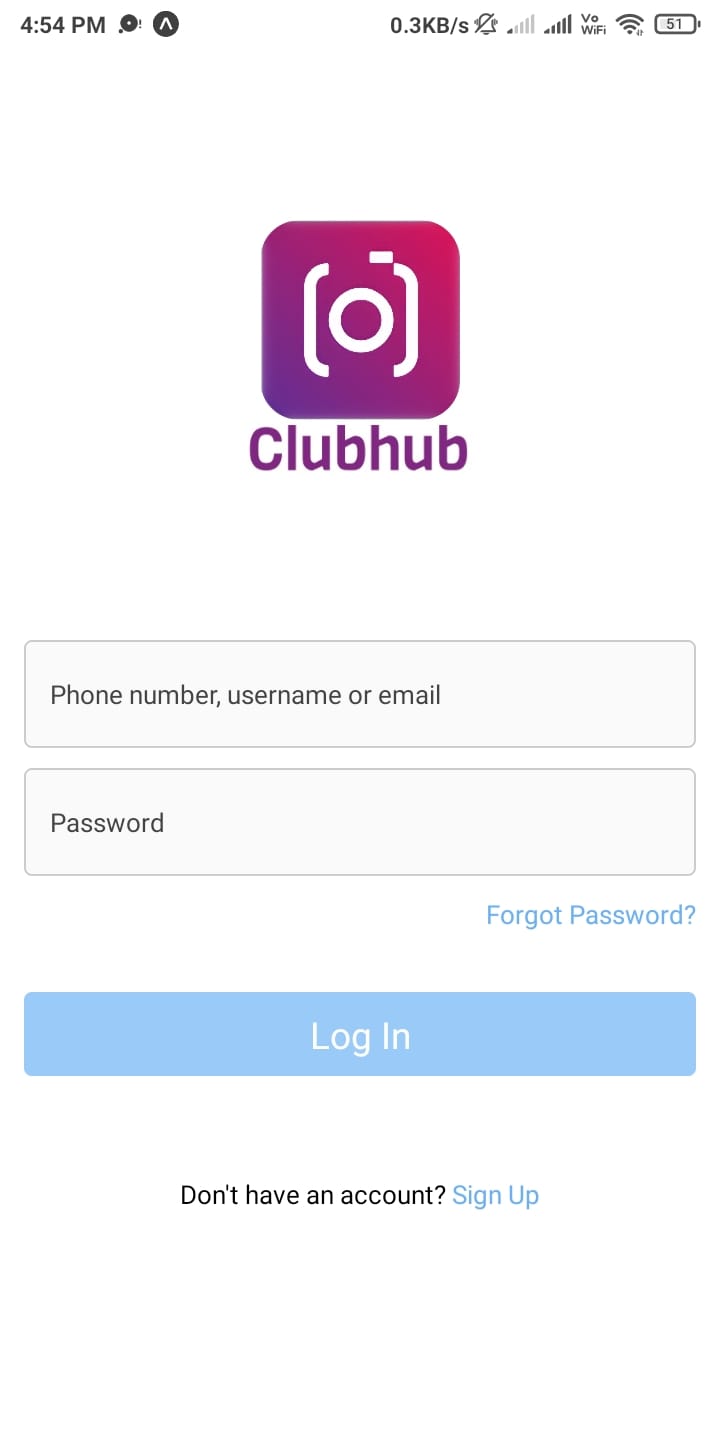Image resolution: width=720 pixels, height=1440 pixels.
Task: Tap the dark circular app icon in status bar
Action: point(165,24)
